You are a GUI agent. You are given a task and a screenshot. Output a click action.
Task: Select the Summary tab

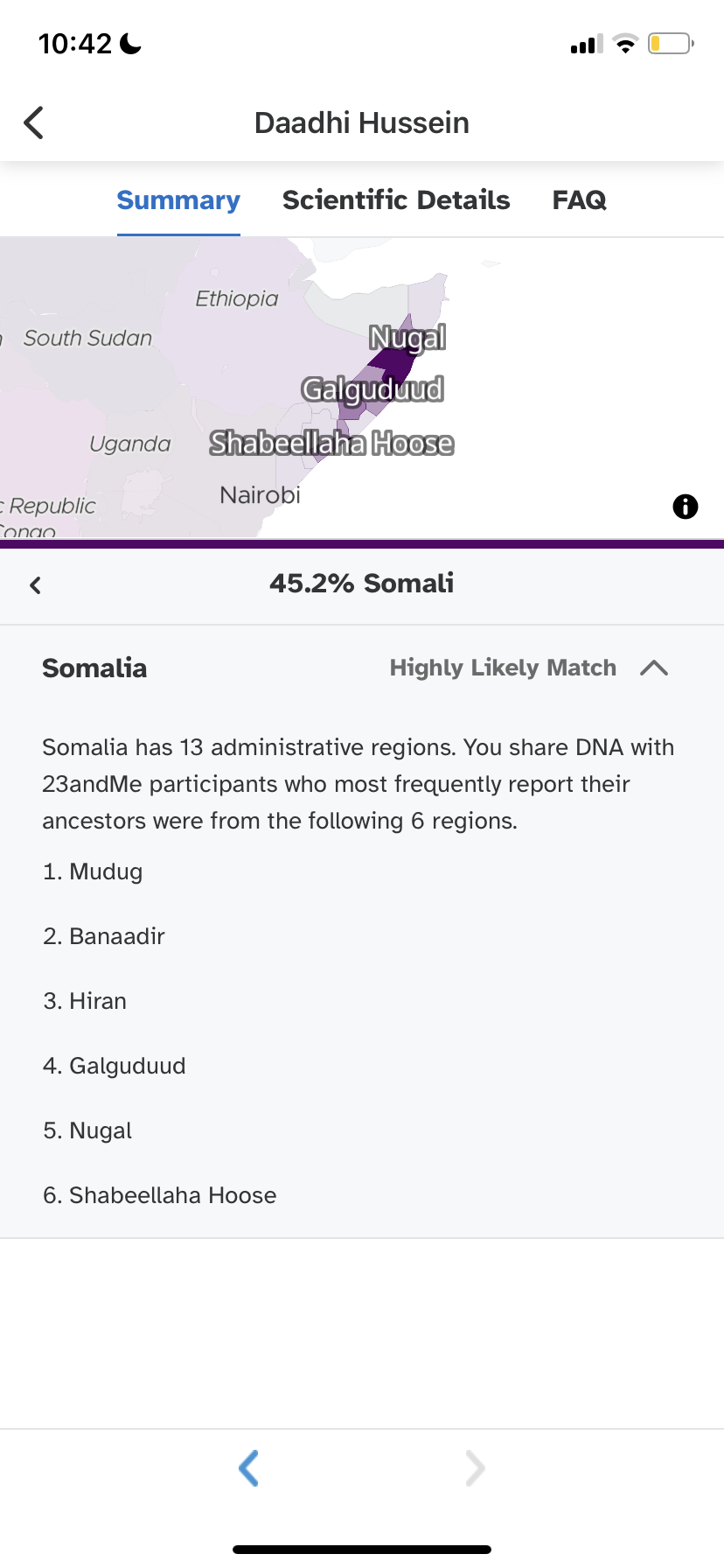[x=178, y=200]
